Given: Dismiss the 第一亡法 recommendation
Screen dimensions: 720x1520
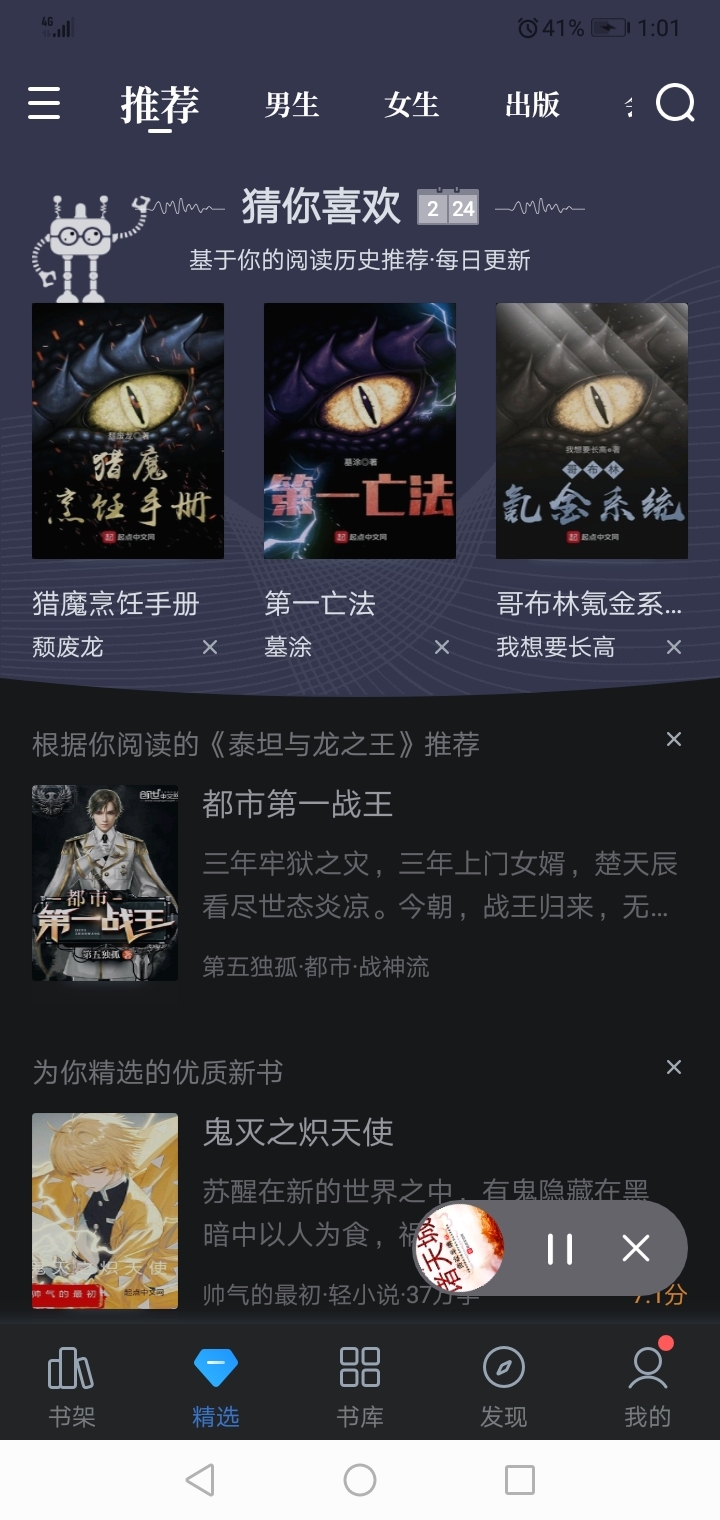Looking at the screenshot, I should [442, 648].
